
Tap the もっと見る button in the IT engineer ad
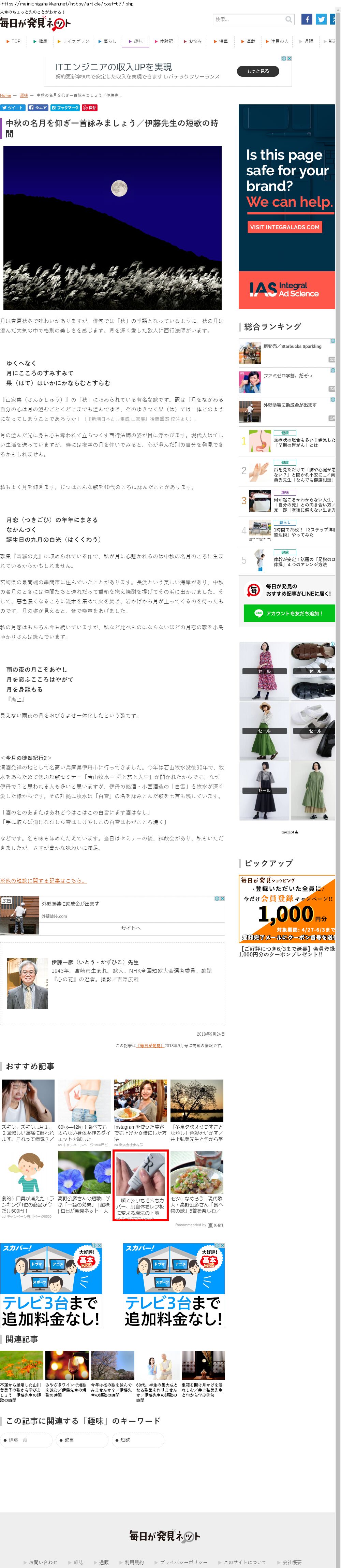point(257,71)
